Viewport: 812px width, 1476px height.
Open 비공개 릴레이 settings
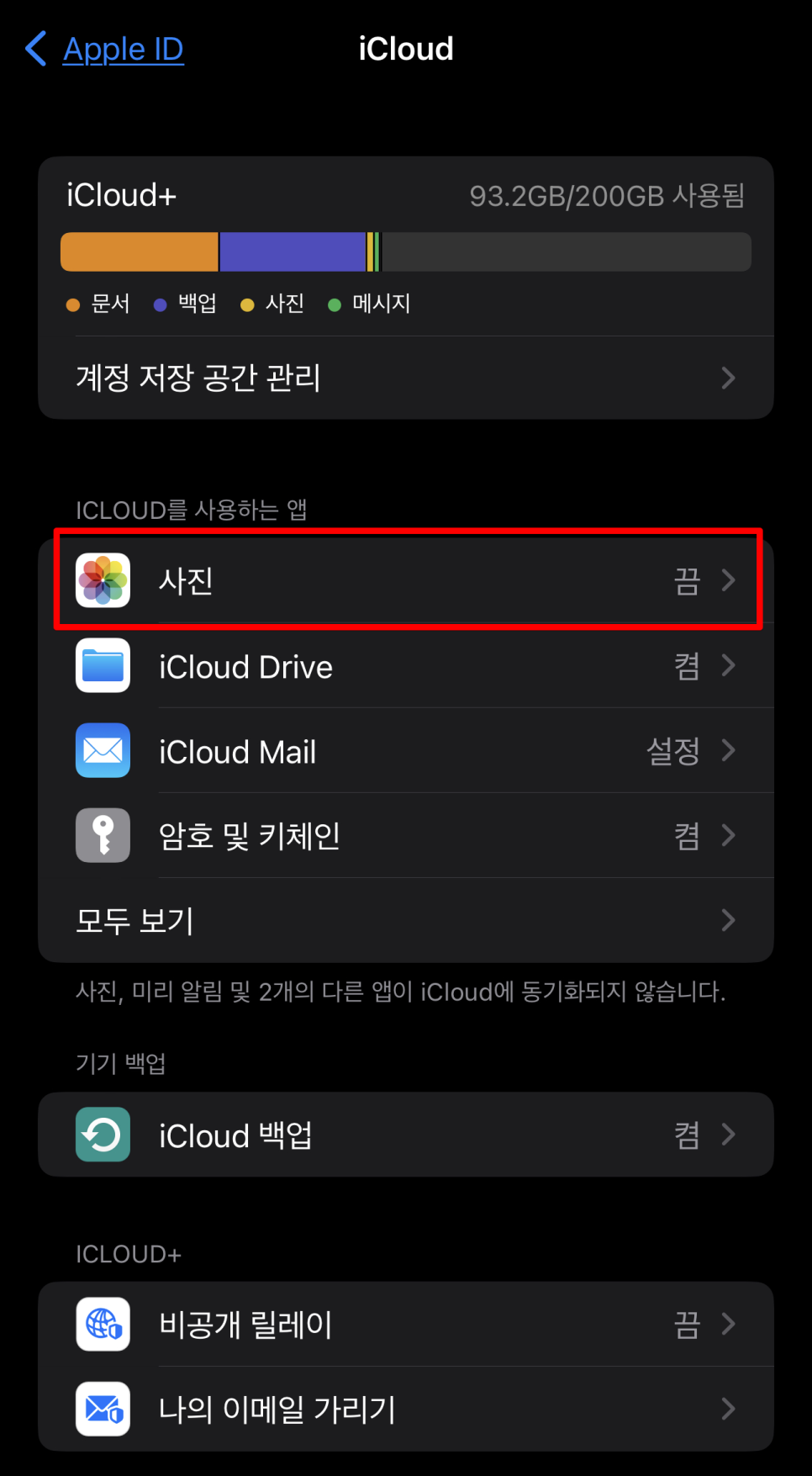tap(405, 1325)
